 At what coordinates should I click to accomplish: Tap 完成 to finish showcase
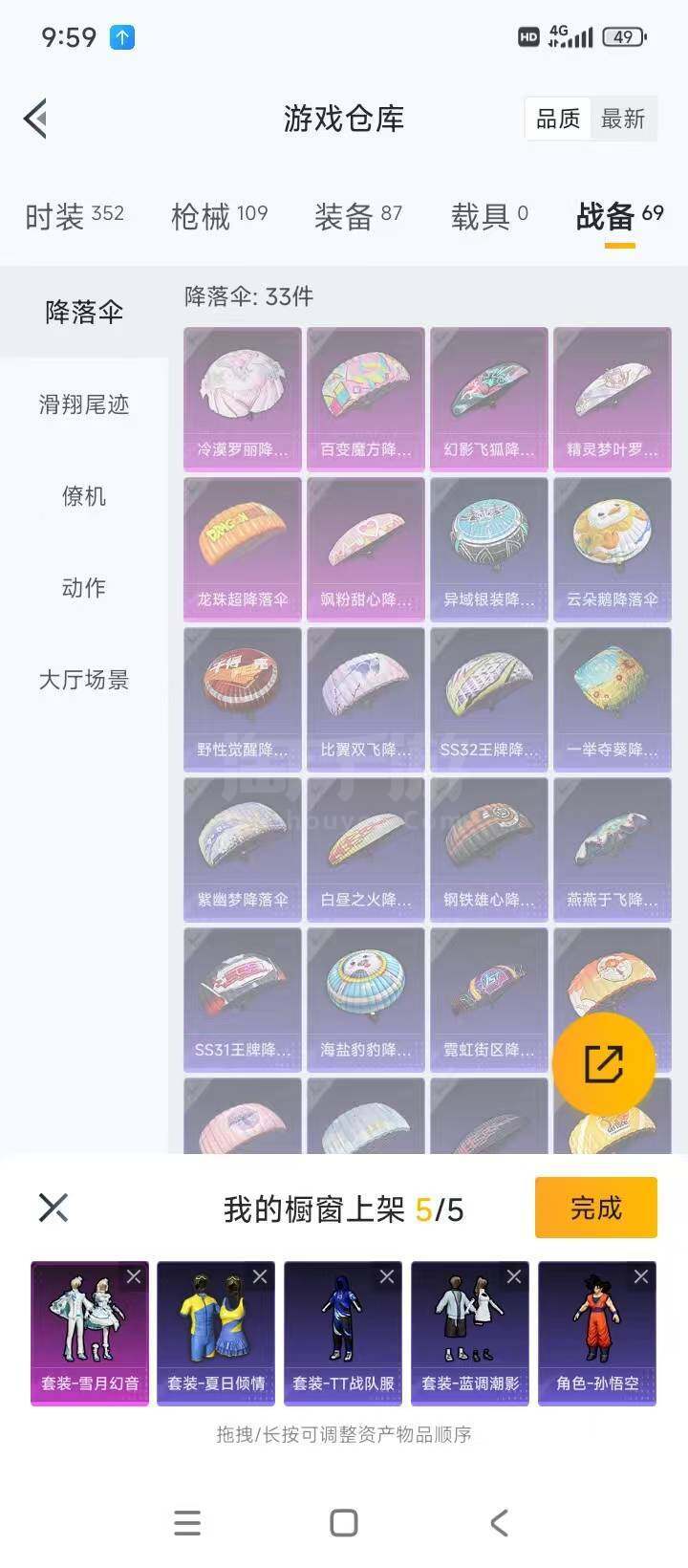[595, 1209]
